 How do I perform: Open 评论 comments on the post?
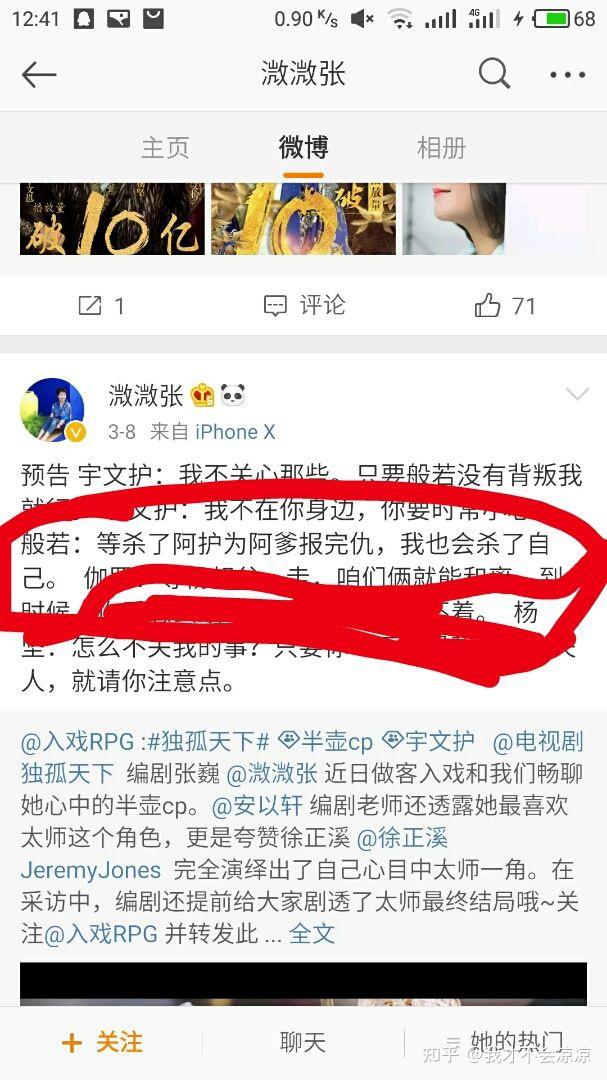pyautogui.click(x=304, y=306)
